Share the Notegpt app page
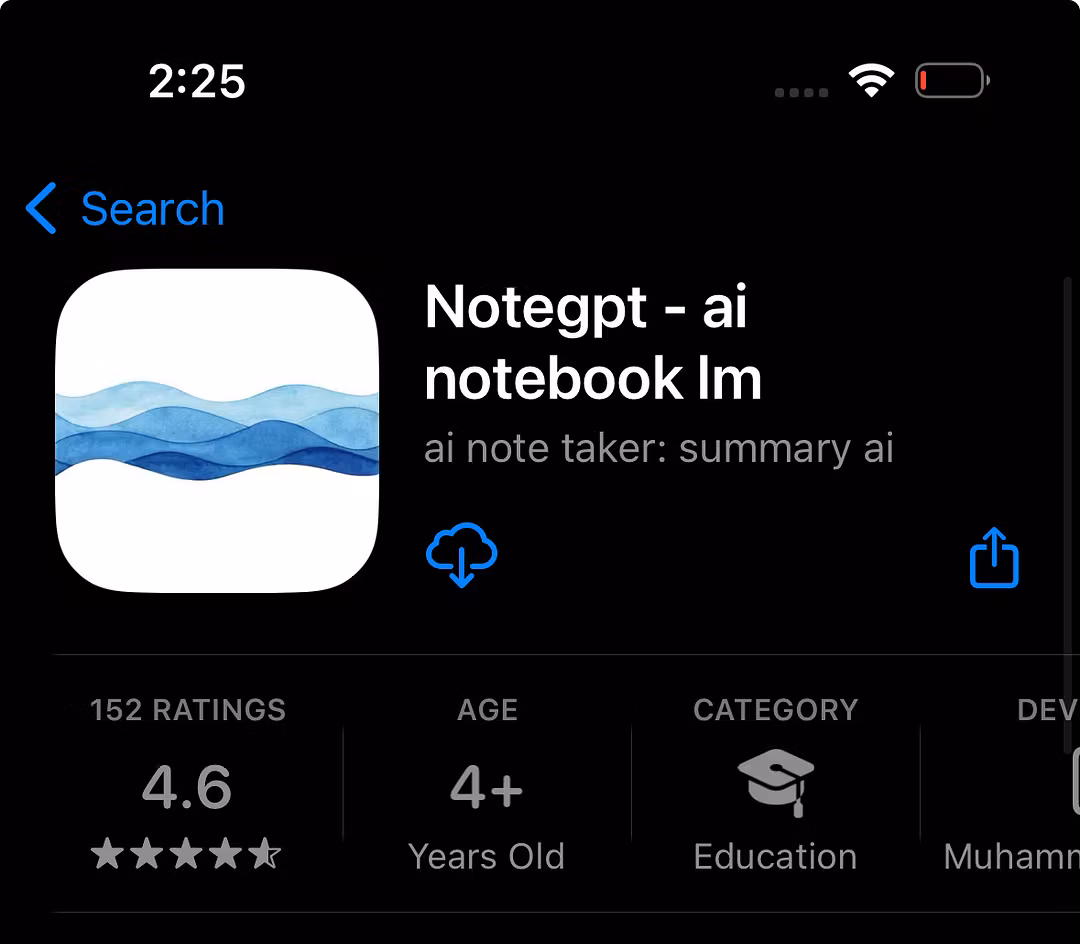Screen dimensions: 1080x944 (994, 558)
